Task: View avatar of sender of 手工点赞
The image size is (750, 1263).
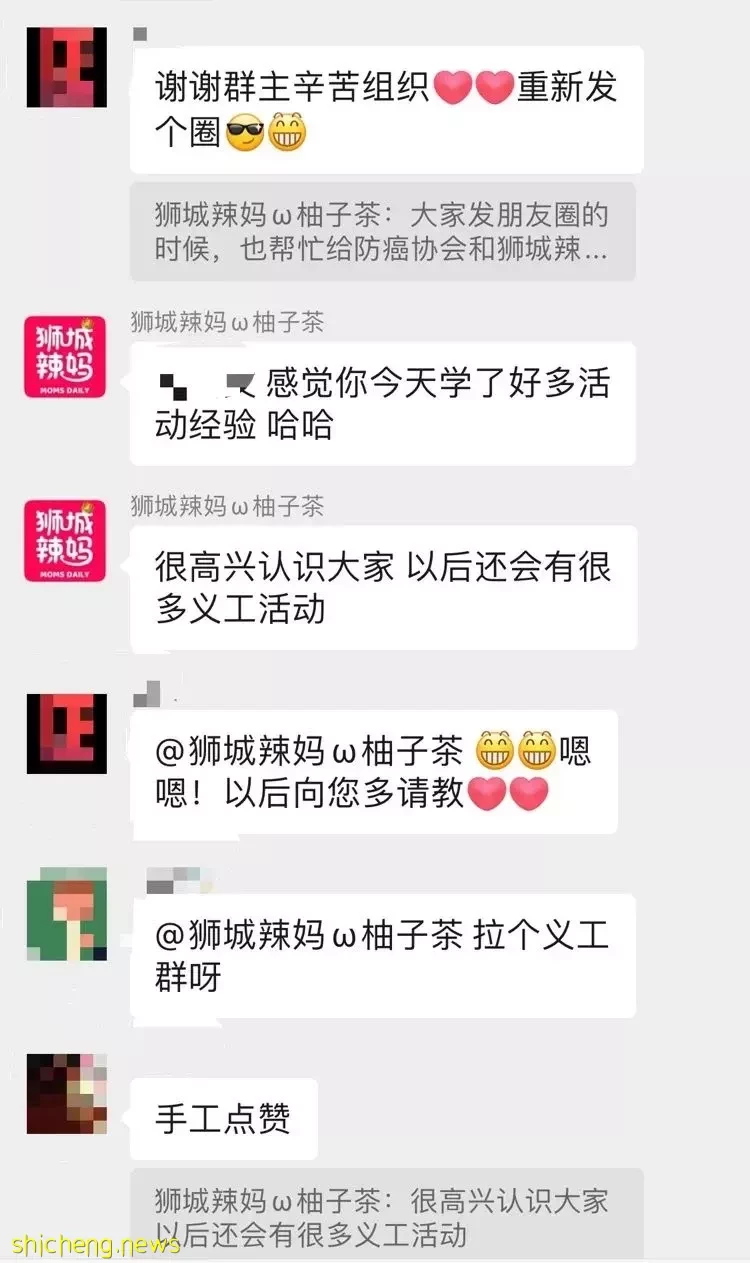Action: [x=66, y=1094]
